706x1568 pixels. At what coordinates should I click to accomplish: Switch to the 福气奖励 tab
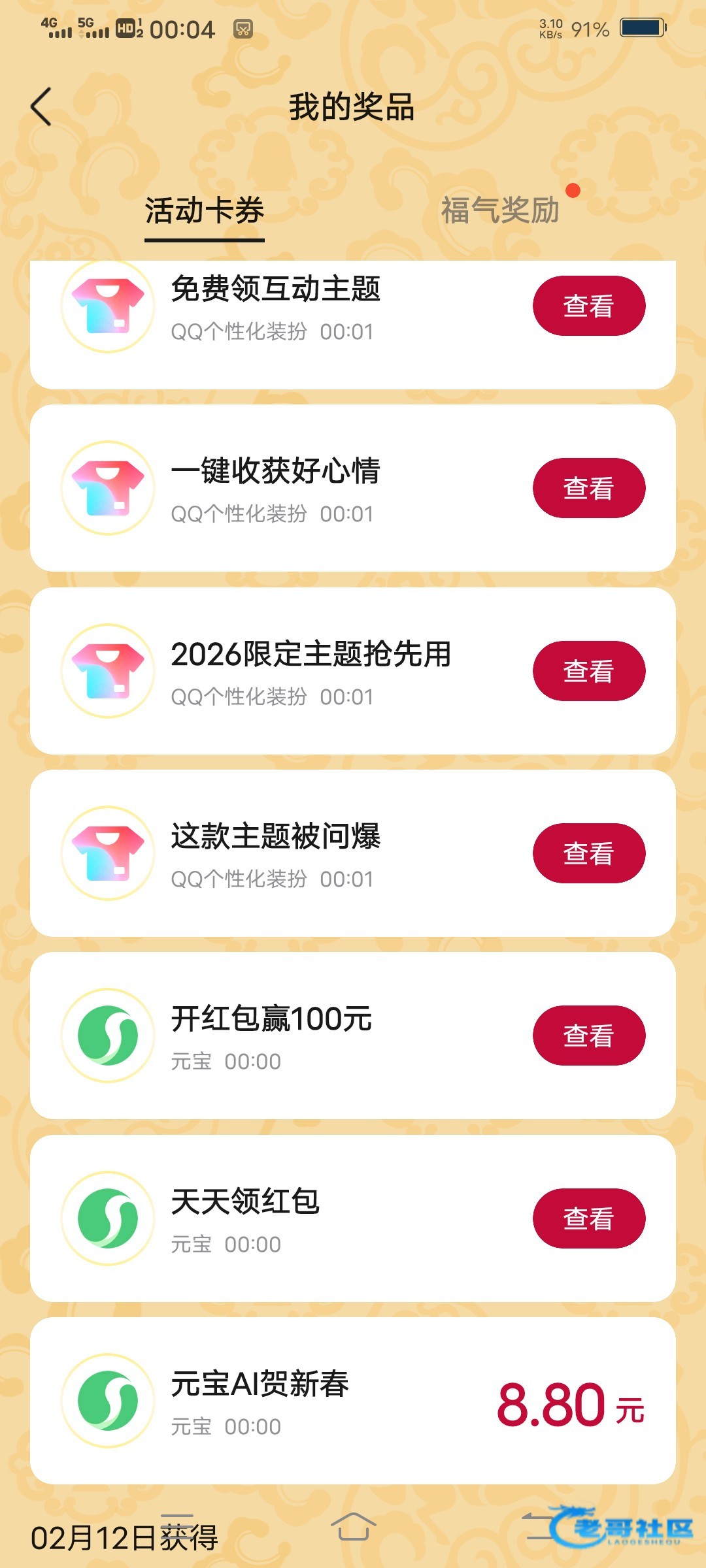coord(500,210)
